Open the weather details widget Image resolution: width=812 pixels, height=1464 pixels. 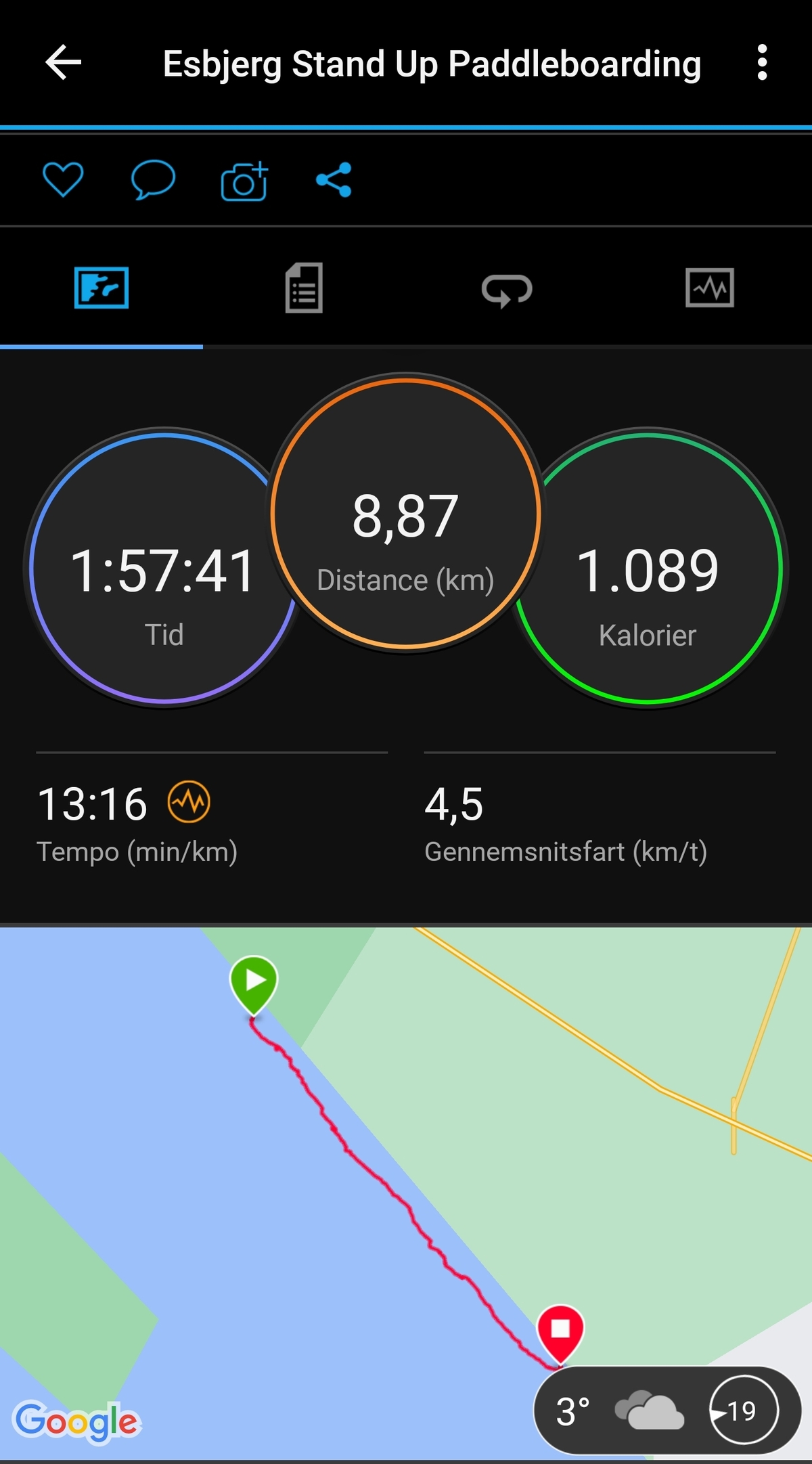pos(667,1411)
